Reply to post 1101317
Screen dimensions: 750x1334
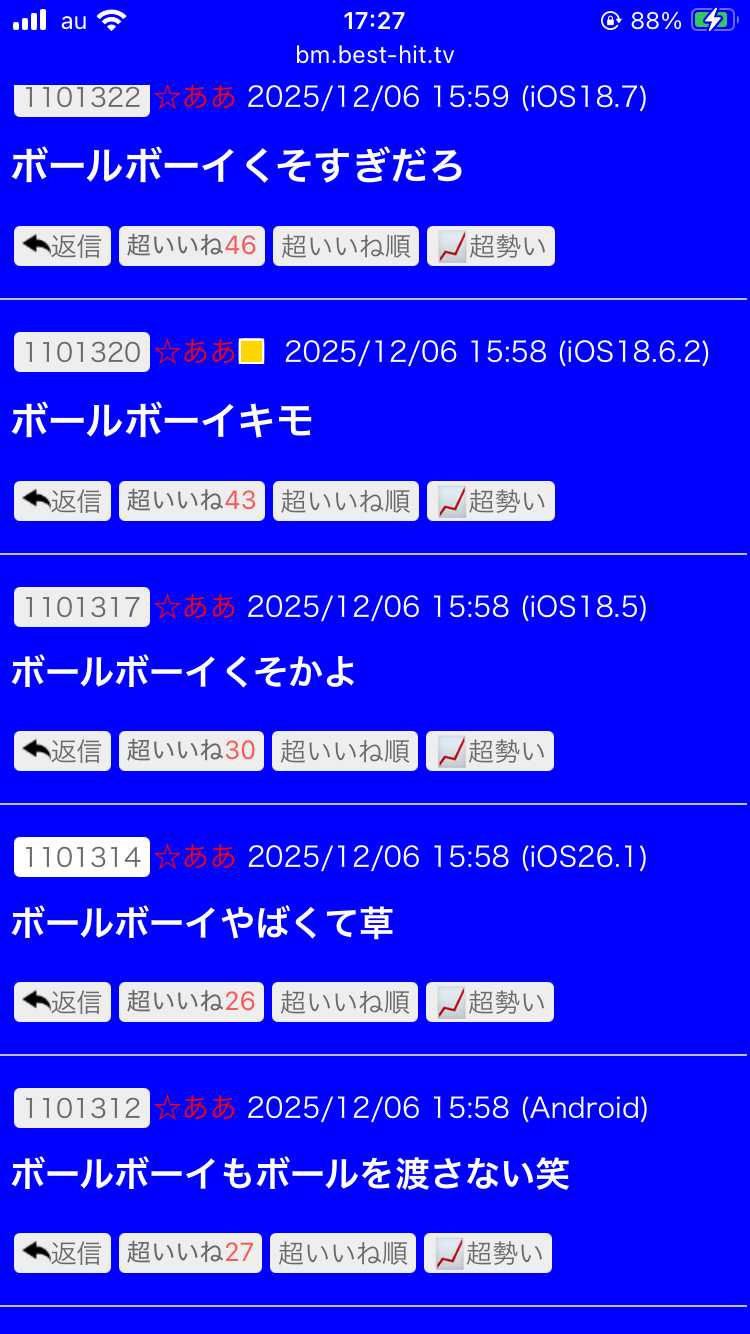coord(62,751)
